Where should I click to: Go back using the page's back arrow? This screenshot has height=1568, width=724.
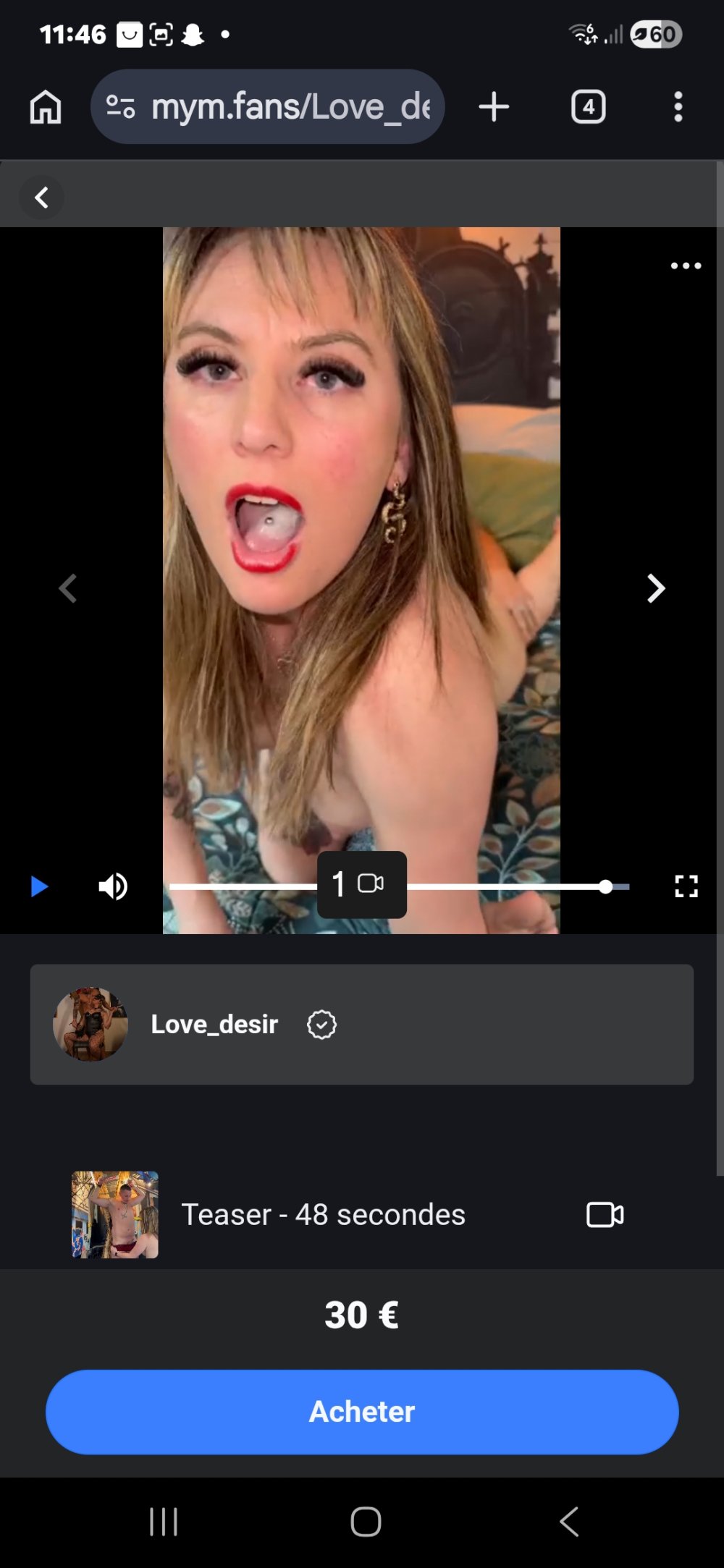click(41, 198)
